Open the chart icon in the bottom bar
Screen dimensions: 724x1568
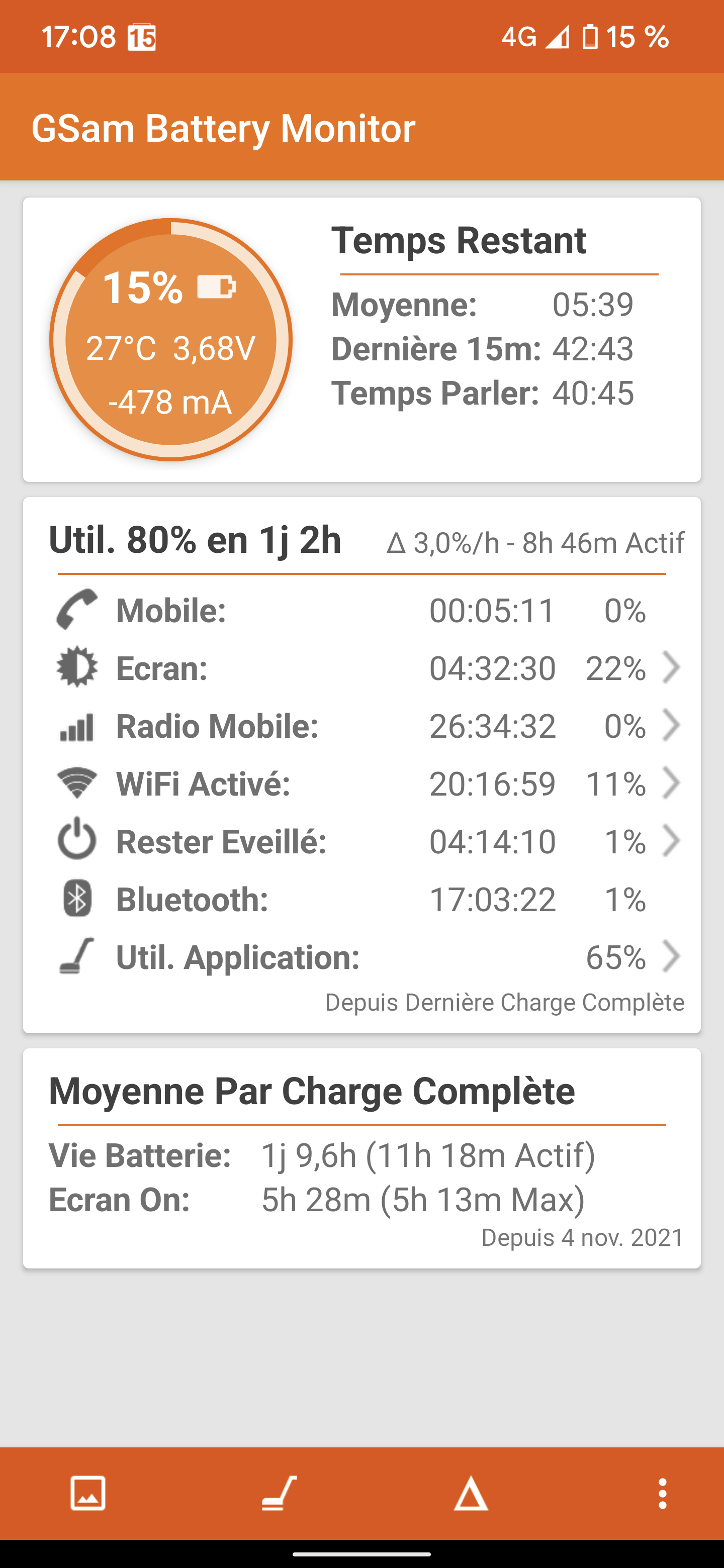point(87,1493)
